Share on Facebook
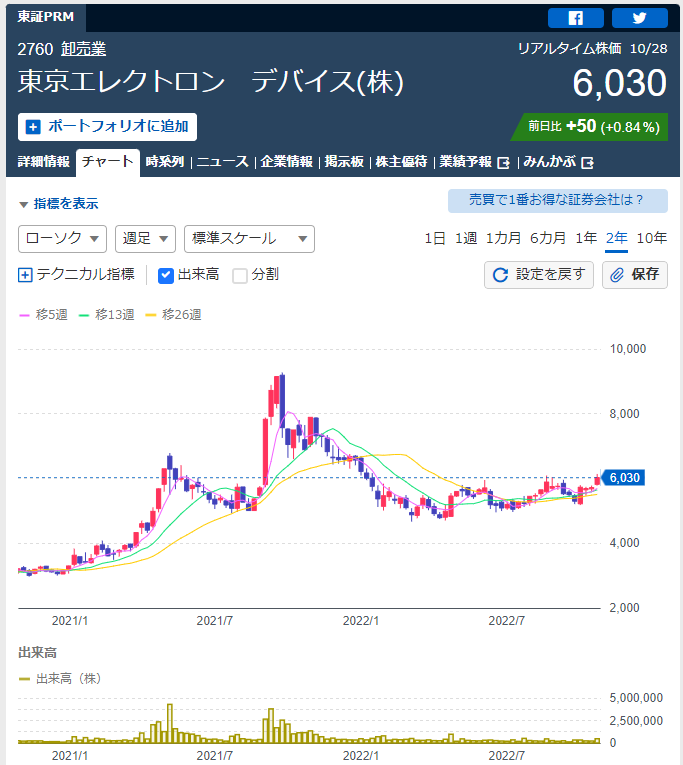The width and height of the screenshot is (683, 765). point(575,18)
